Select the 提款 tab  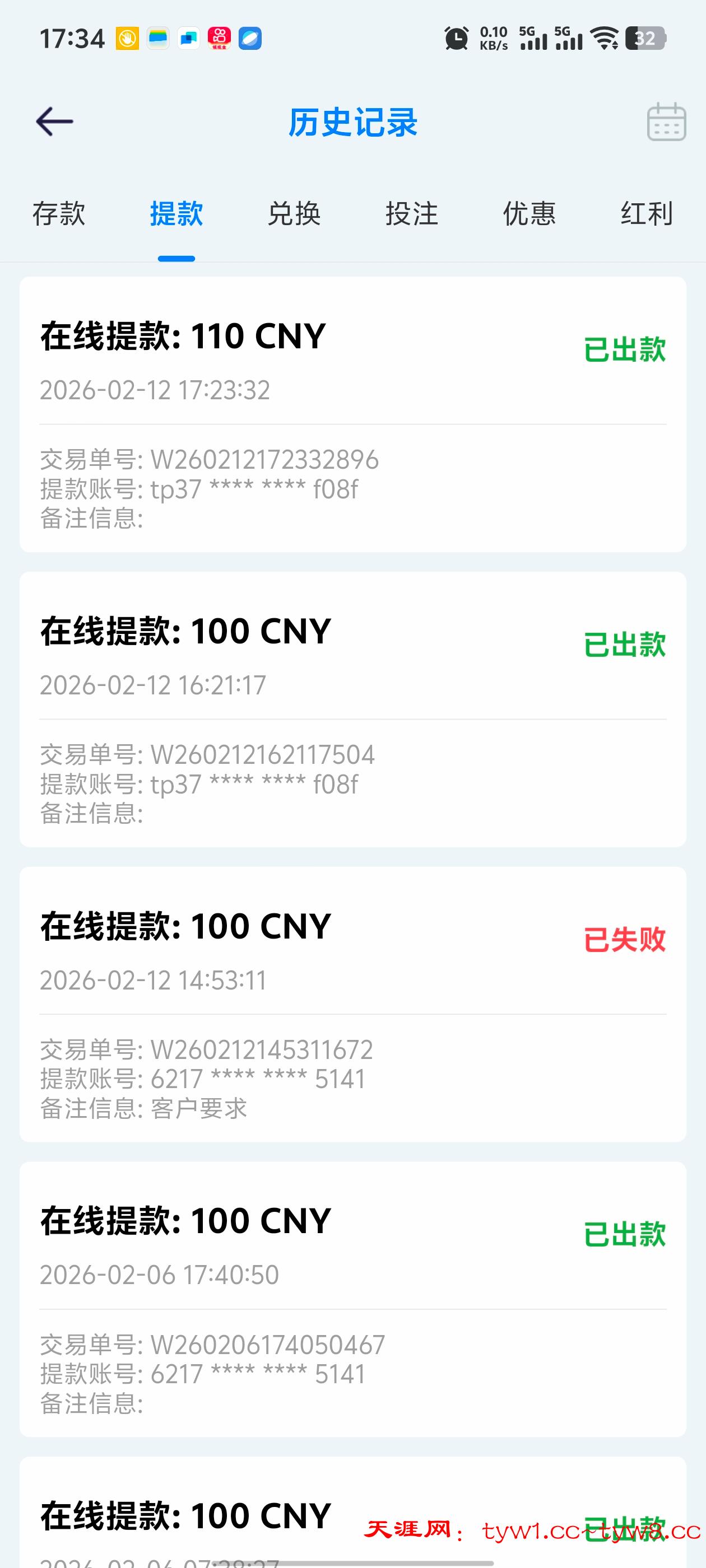(176, 214)
